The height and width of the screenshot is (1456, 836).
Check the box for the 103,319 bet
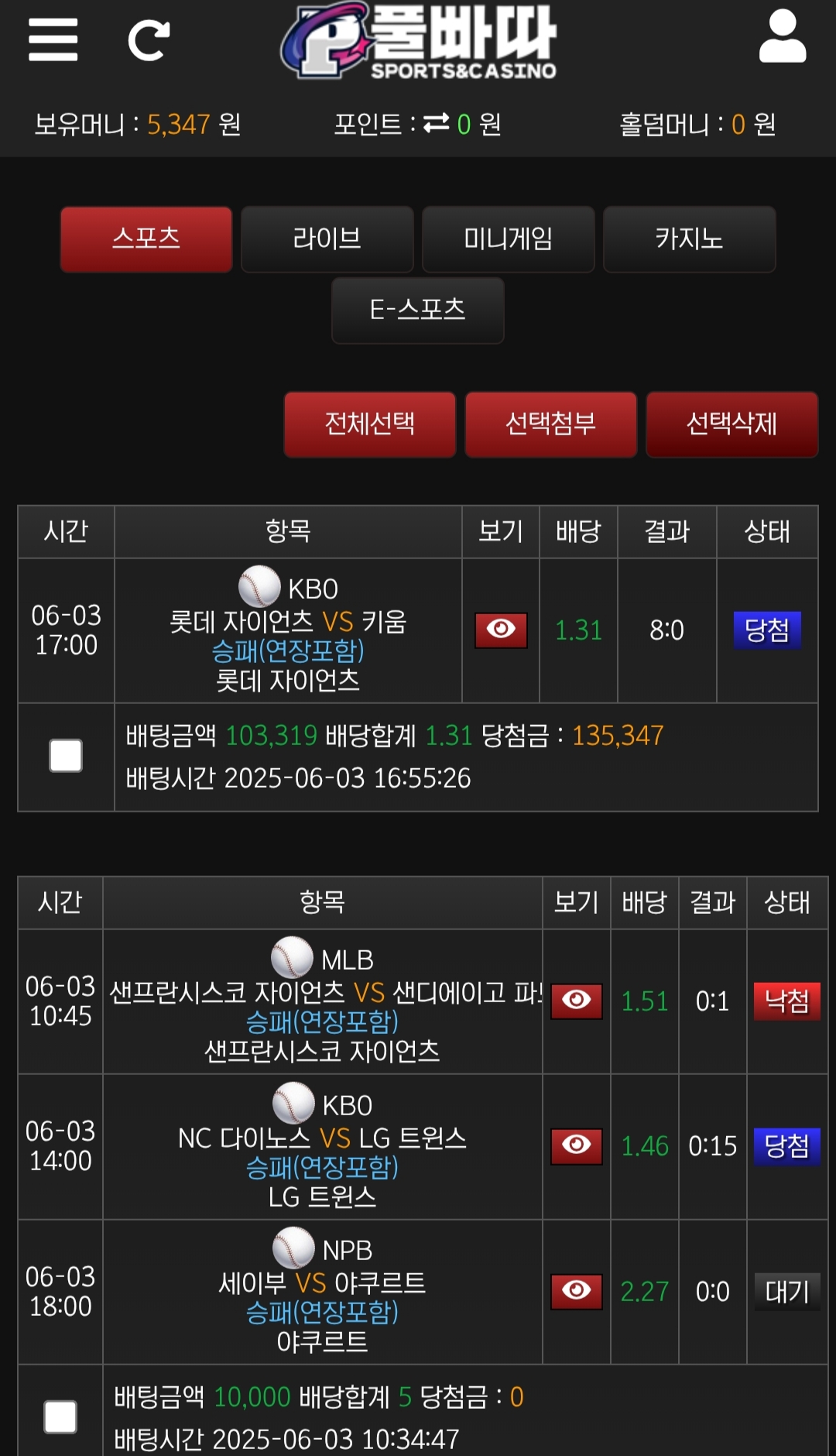66,756
